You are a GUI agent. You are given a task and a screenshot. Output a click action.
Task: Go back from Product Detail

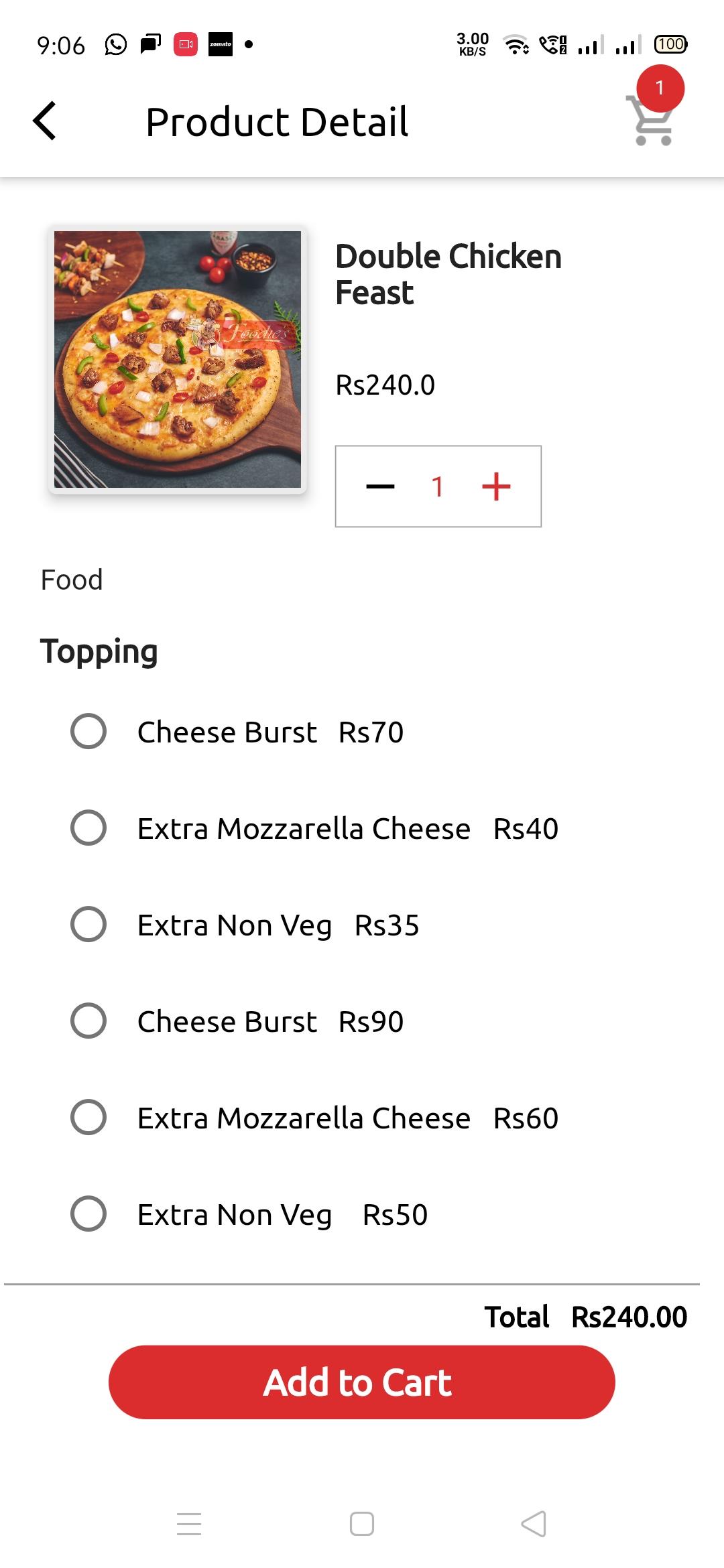[x=44, y=121]
